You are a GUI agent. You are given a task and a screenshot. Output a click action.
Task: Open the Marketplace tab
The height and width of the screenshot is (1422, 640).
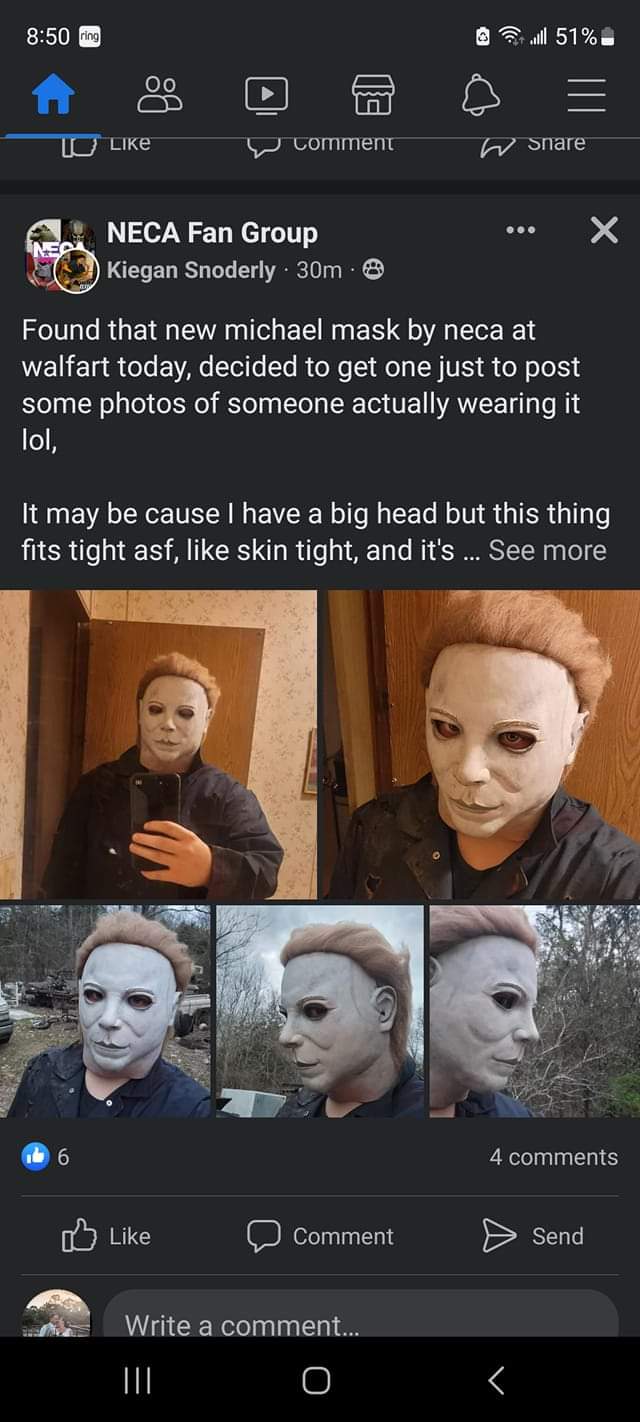pyautogui.click(x=372, y=95)
